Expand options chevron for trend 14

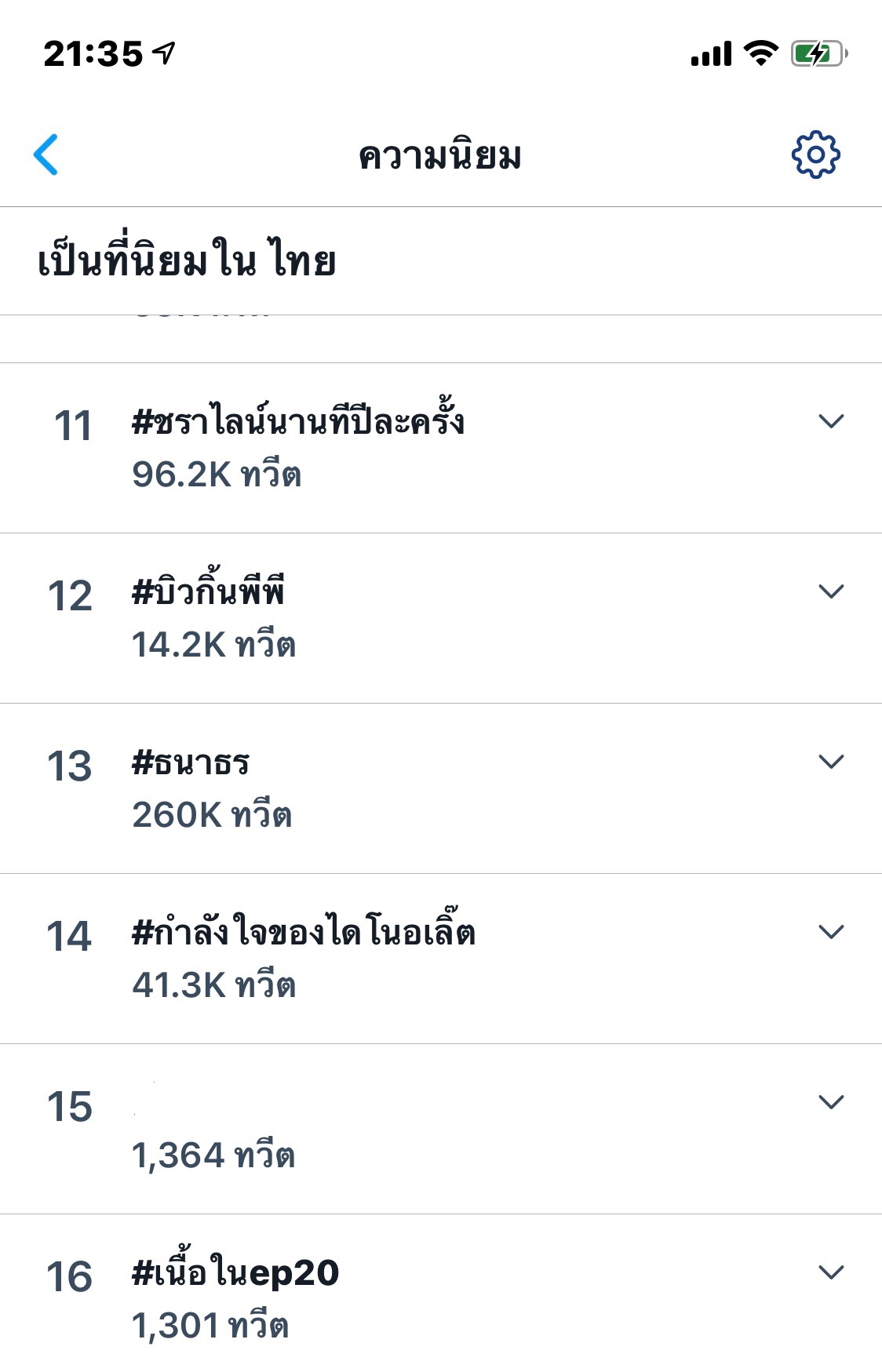(831, 933)
